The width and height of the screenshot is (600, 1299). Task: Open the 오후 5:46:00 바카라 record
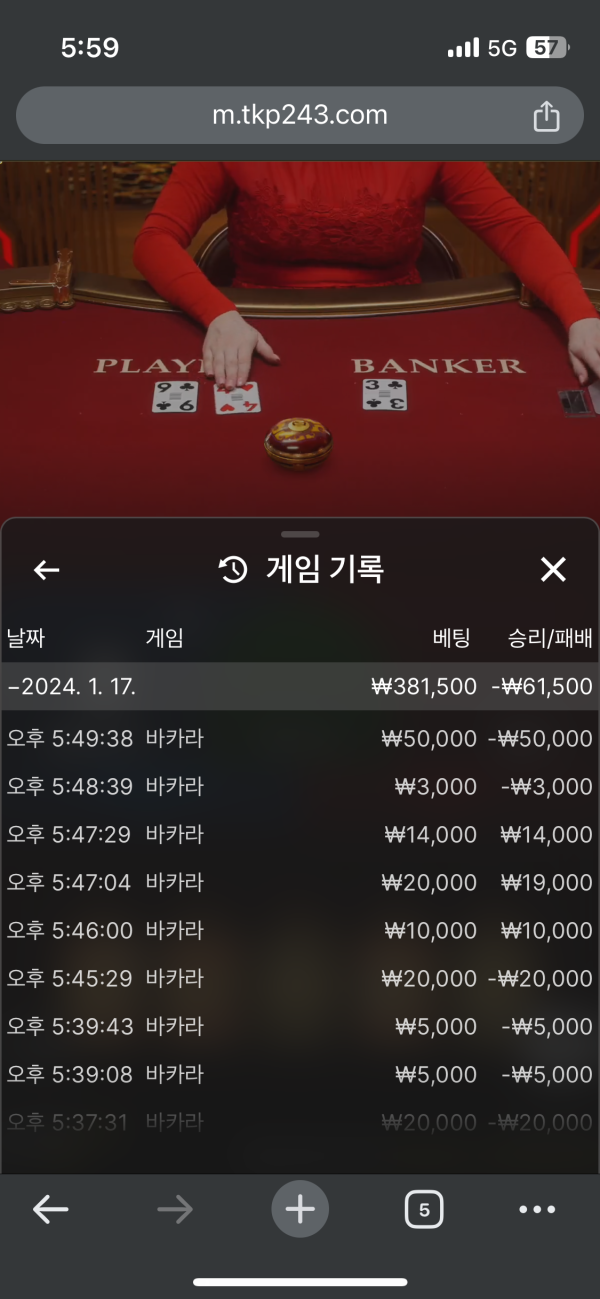pyautogui.click(x=300, y=931)
